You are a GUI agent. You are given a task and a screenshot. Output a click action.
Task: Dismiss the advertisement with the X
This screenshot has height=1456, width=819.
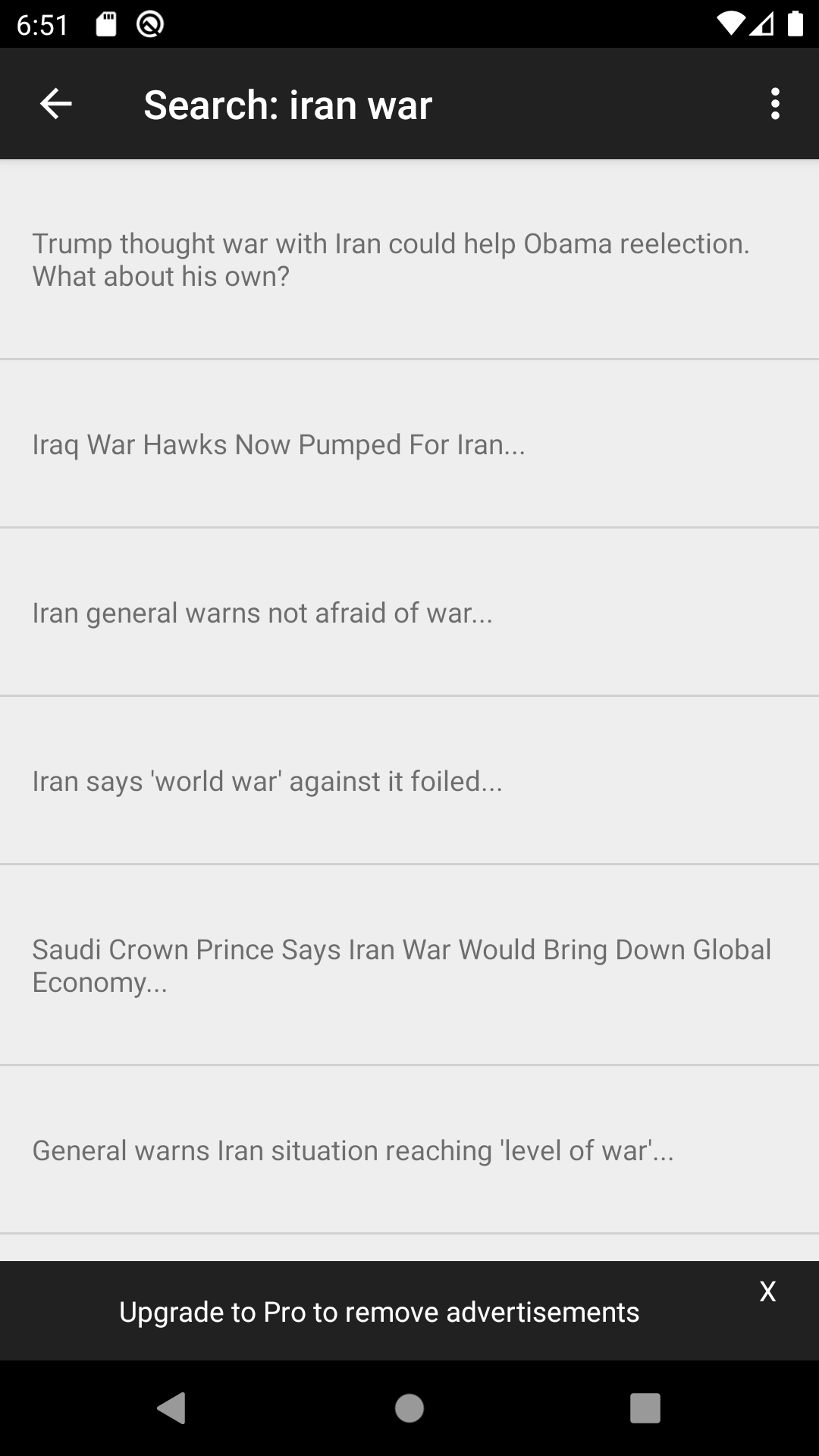click(768, 1289)
